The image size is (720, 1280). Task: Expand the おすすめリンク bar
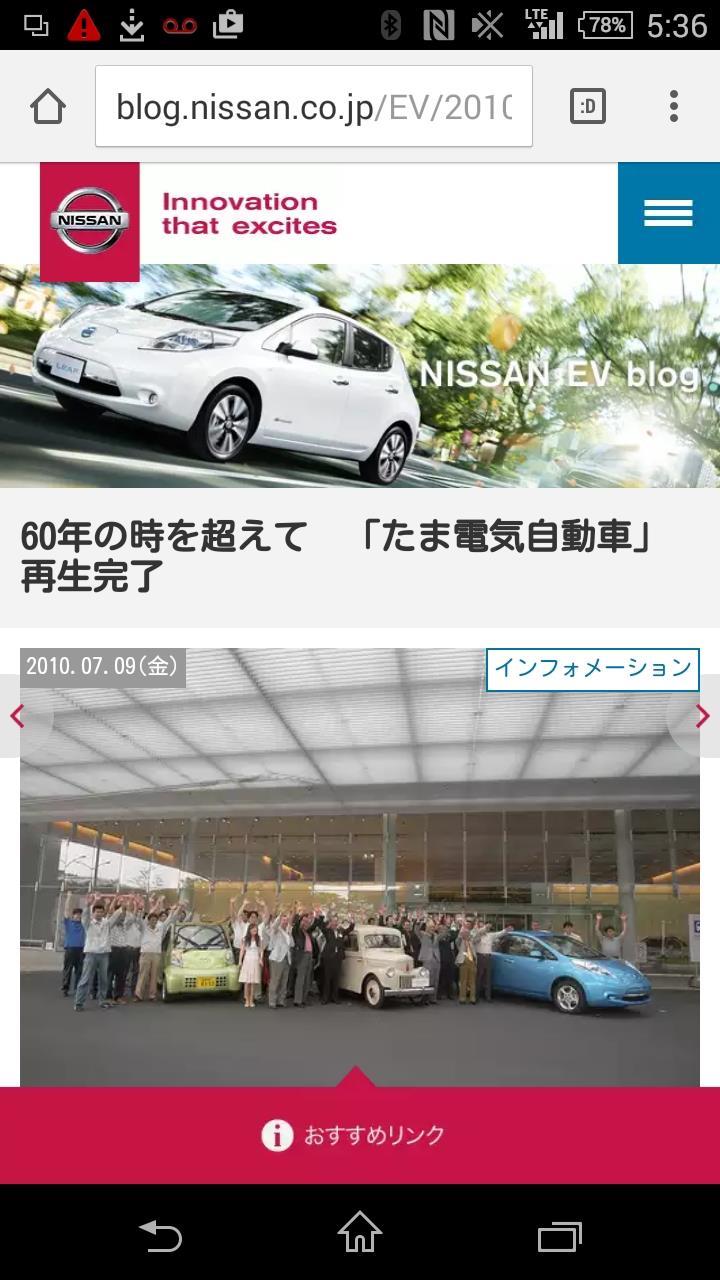click(360, 1135)
